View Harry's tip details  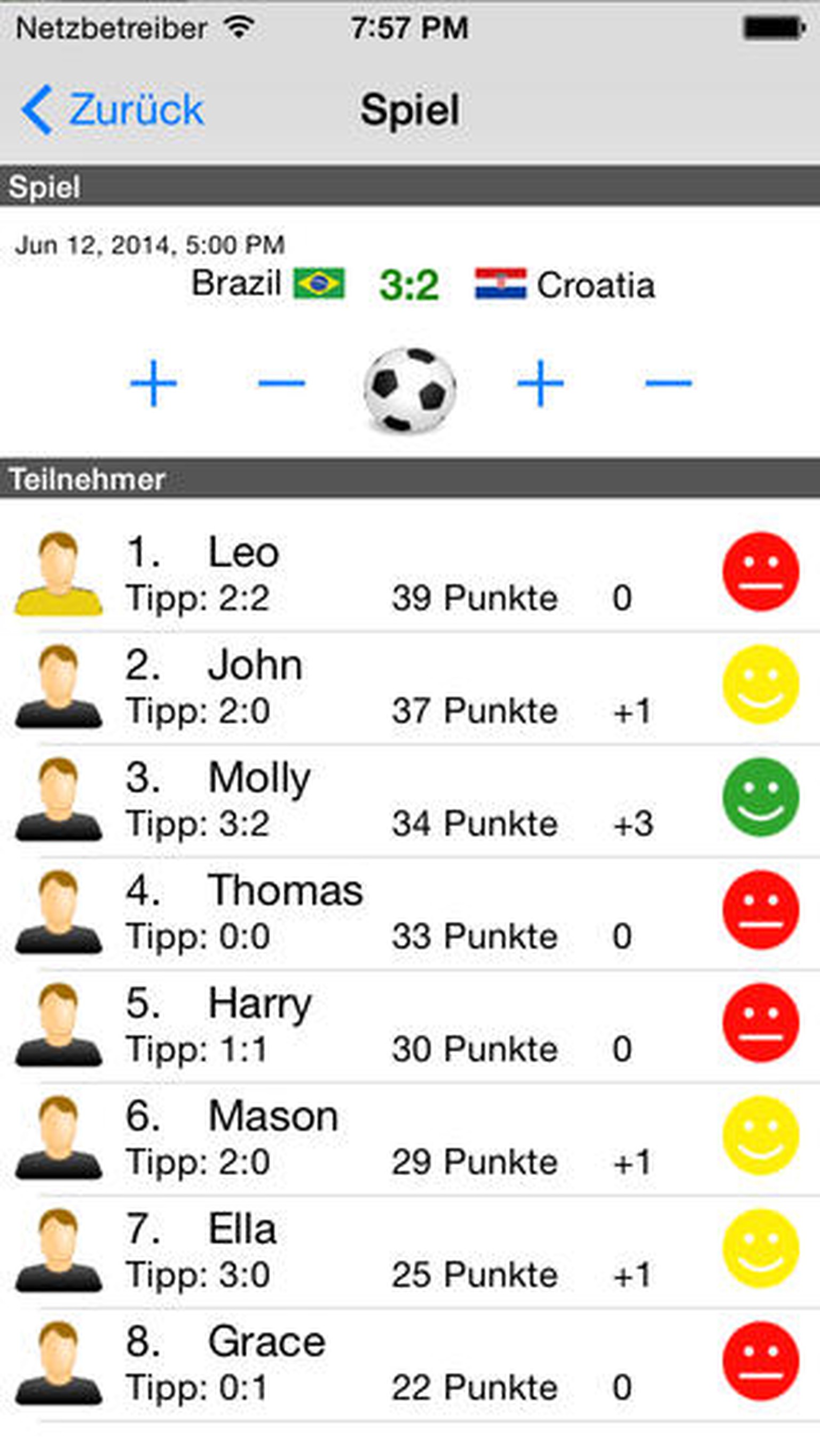pos(409,1026)
